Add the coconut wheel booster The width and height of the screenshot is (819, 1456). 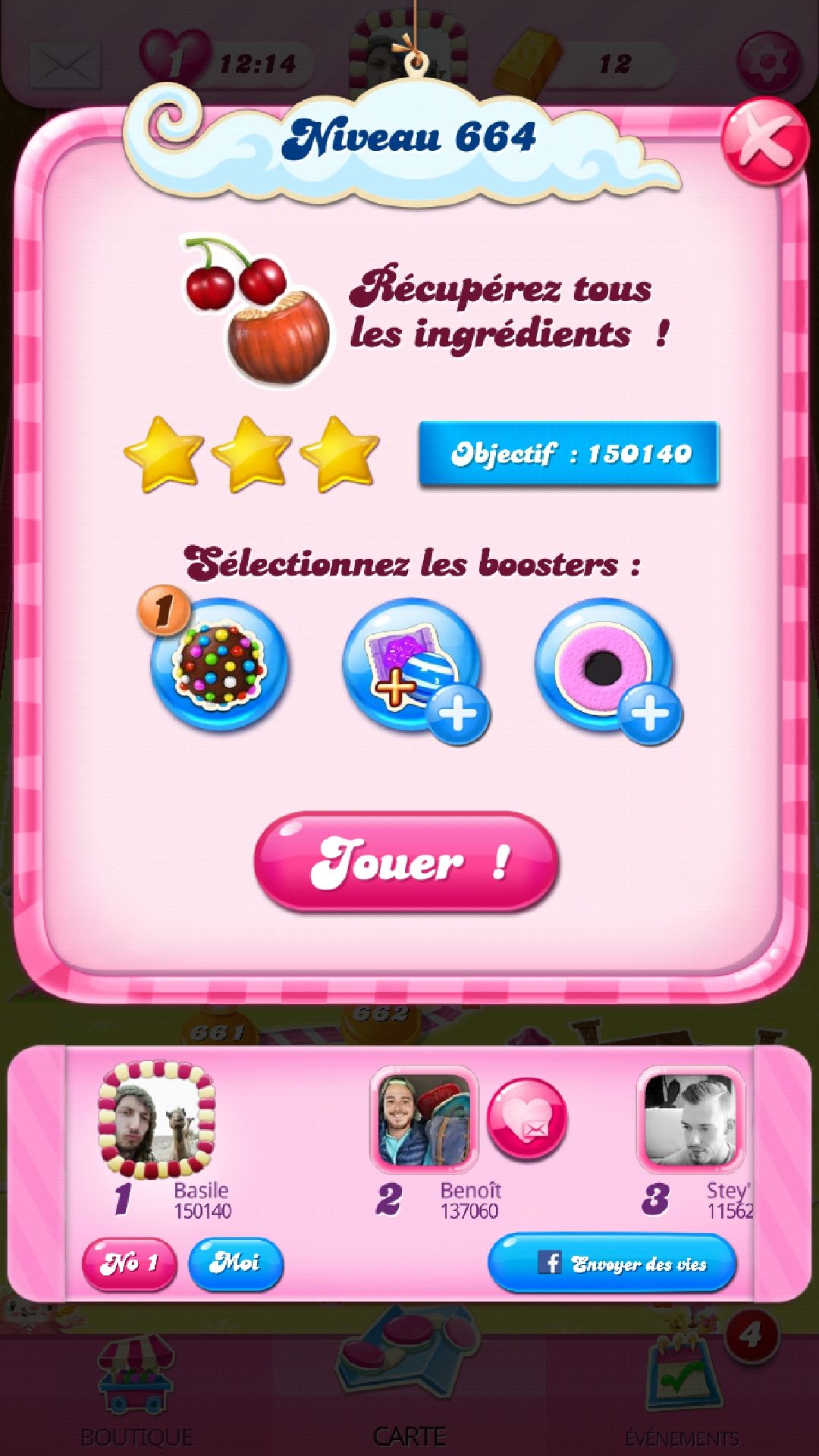pyautogui.click(x=604, y=664)
